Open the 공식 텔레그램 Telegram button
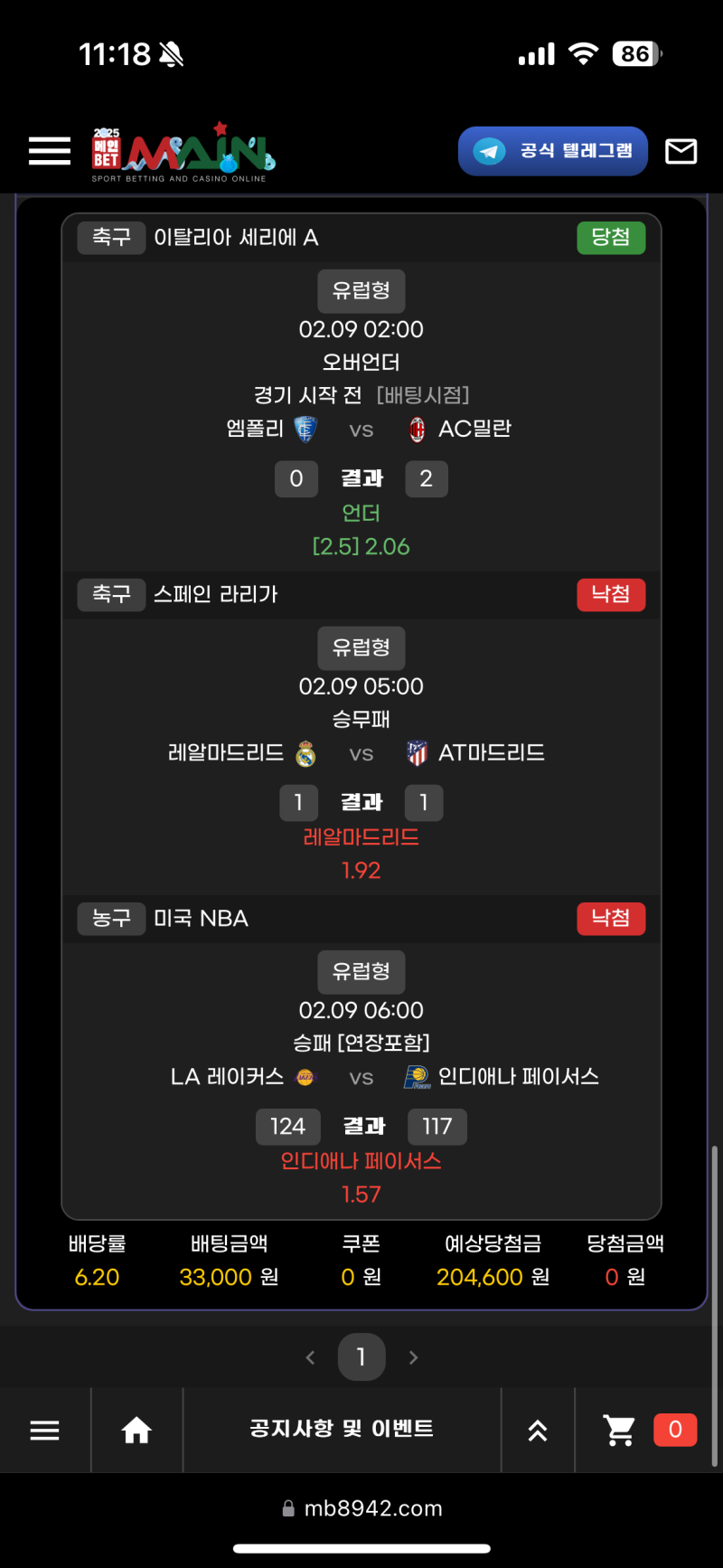 pyautogui.click(x=553, y=151)
